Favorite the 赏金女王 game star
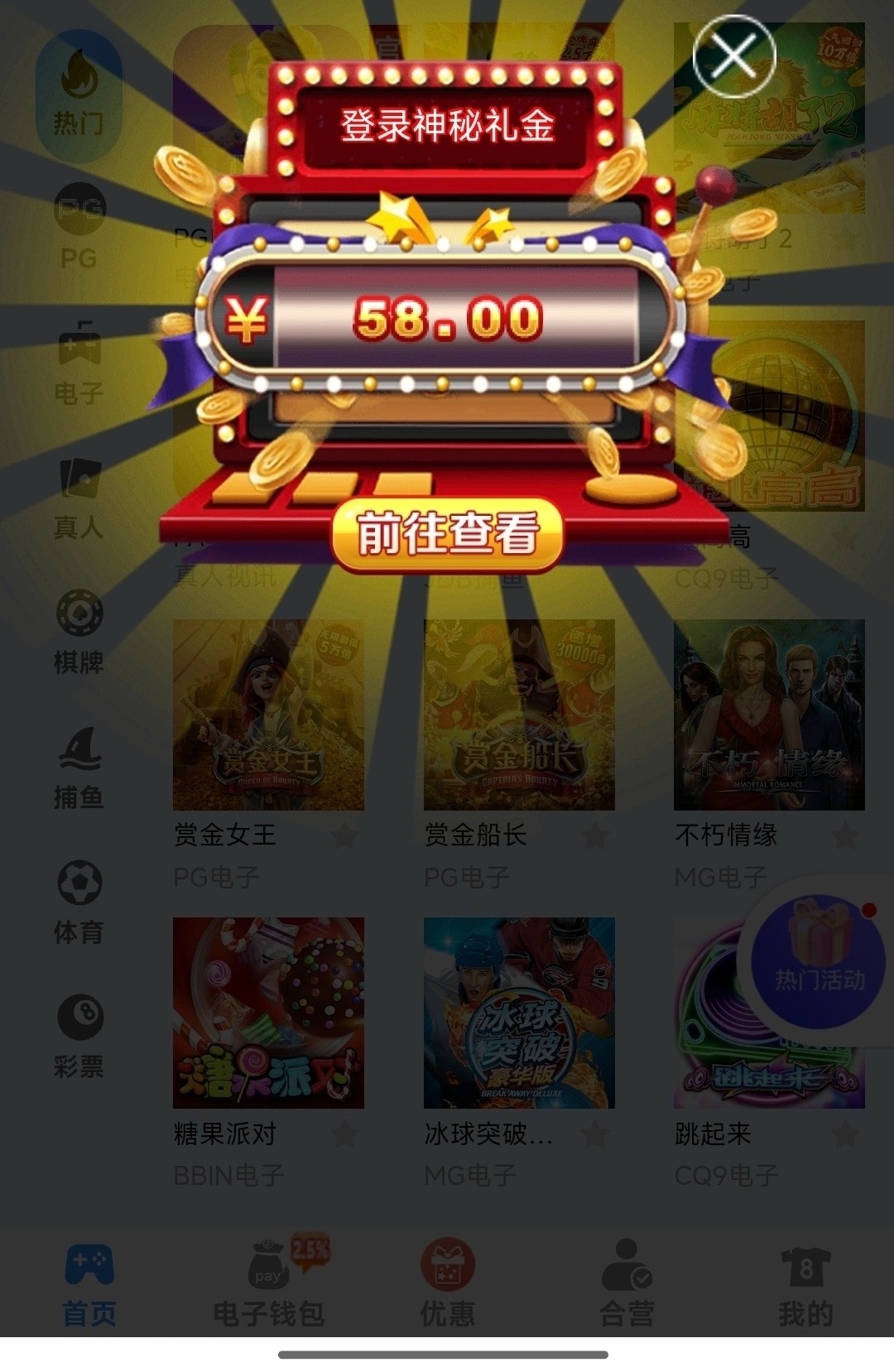This screenshot has height=1372, width=894. (x=344, y=835)
